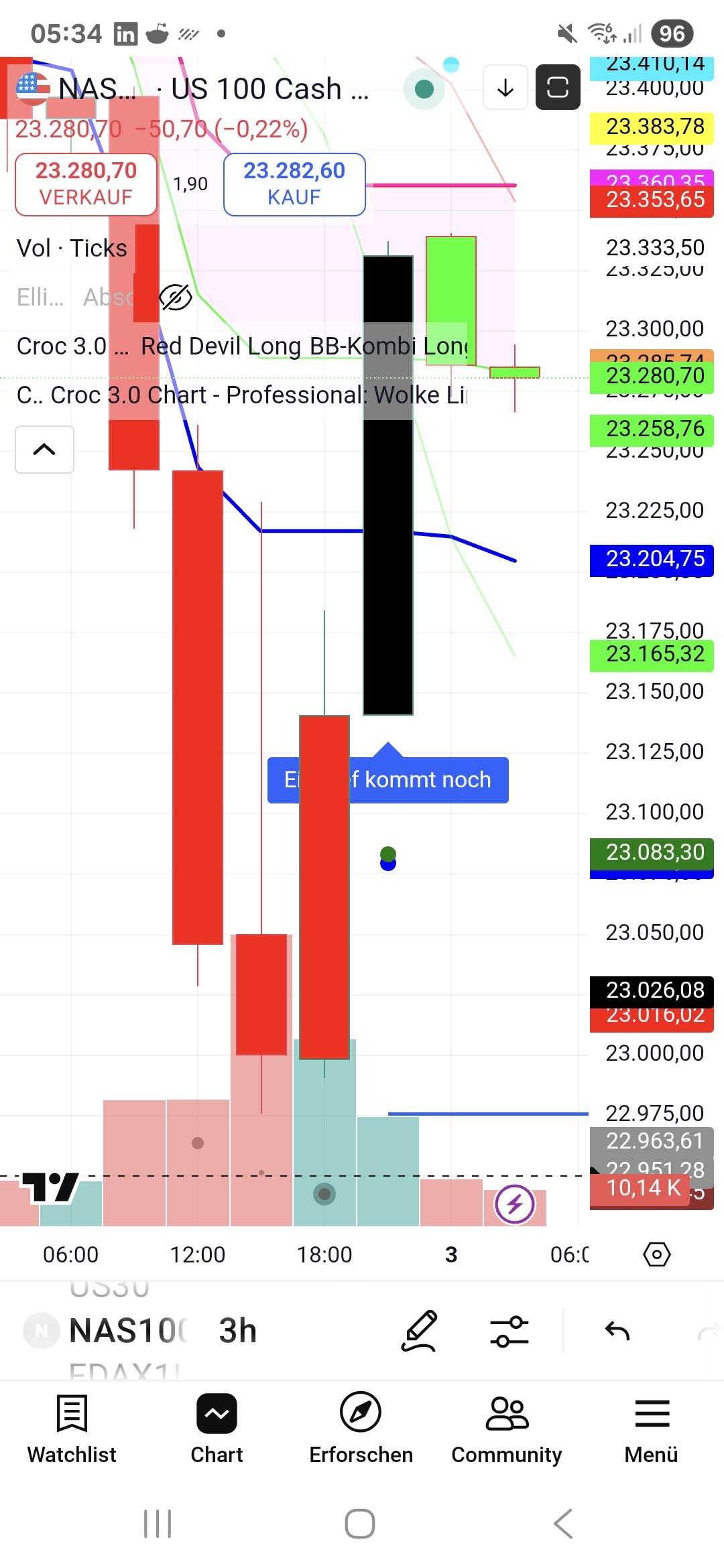
Task: Tap the KAUF buy button
Action: pos(294,184)
